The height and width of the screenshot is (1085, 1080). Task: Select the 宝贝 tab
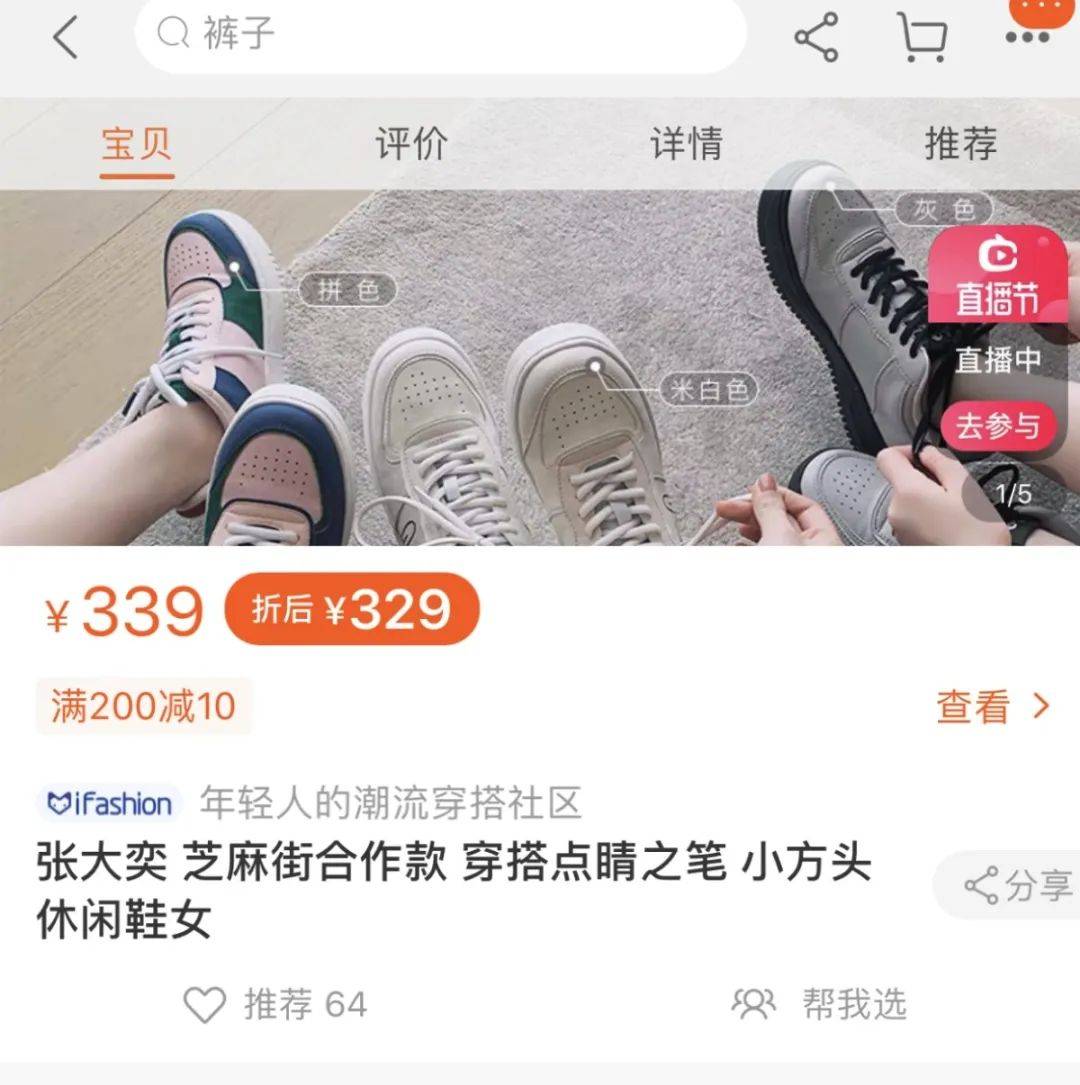point(137,144)
